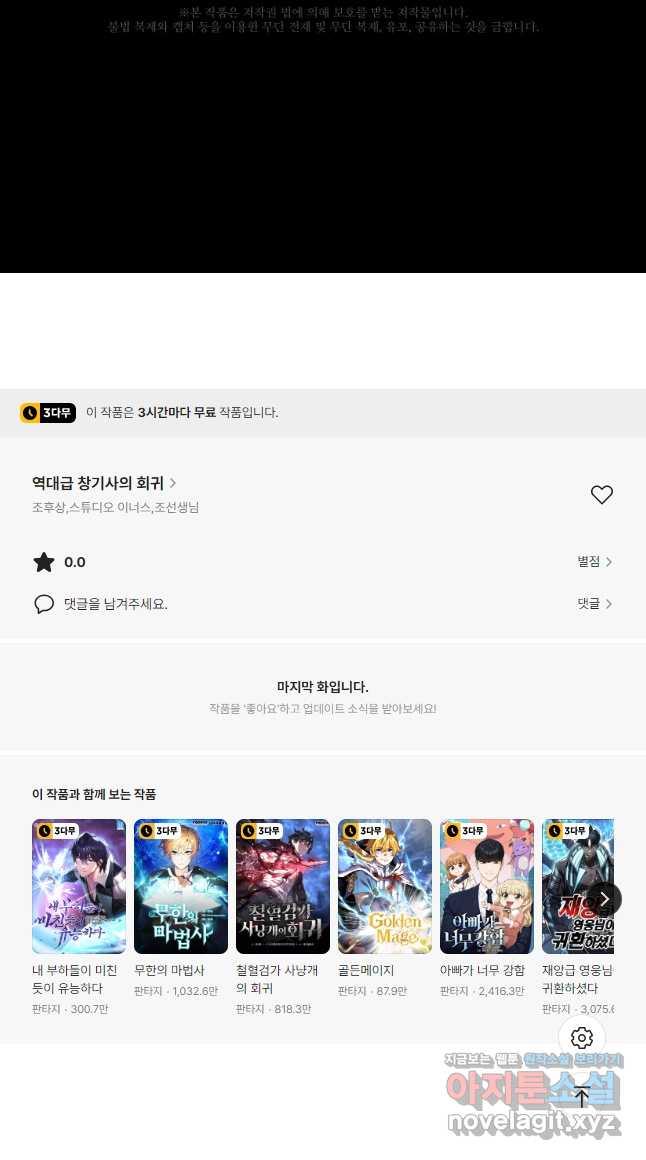Image resolution: width=646 pixels, height=1160 pixels.
Task: Jump back to the top of the page
Action: click(582, 1096)
